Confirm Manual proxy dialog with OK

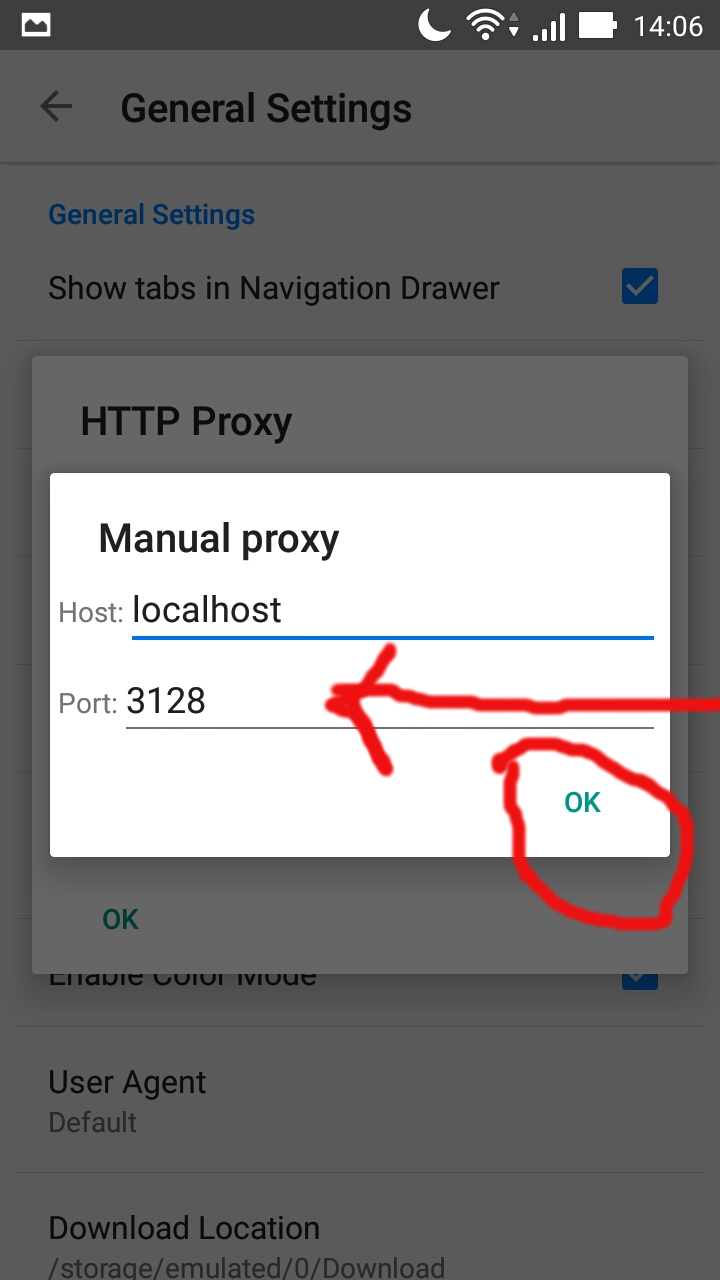(x=582, y=802)
